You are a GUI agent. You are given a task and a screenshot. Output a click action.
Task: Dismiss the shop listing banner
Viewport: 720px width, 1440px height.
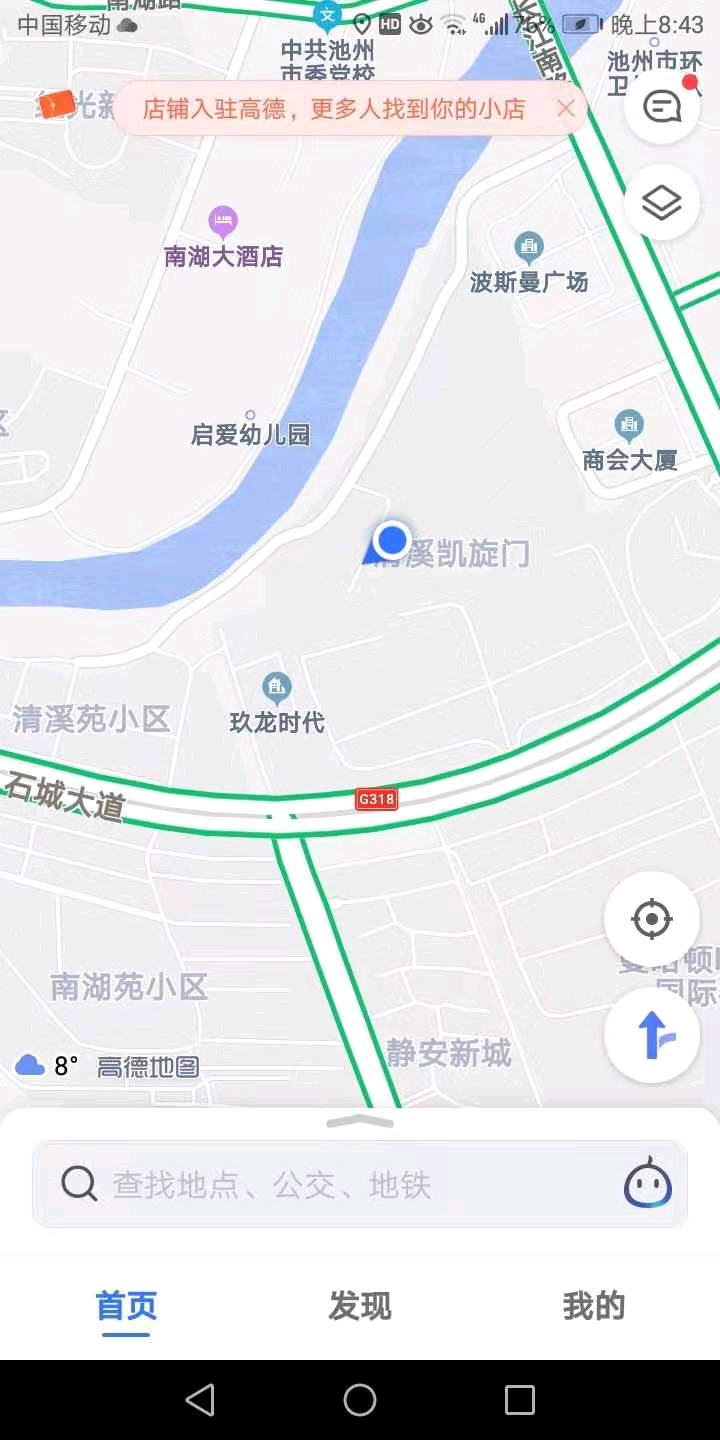(x=566, y=108)
